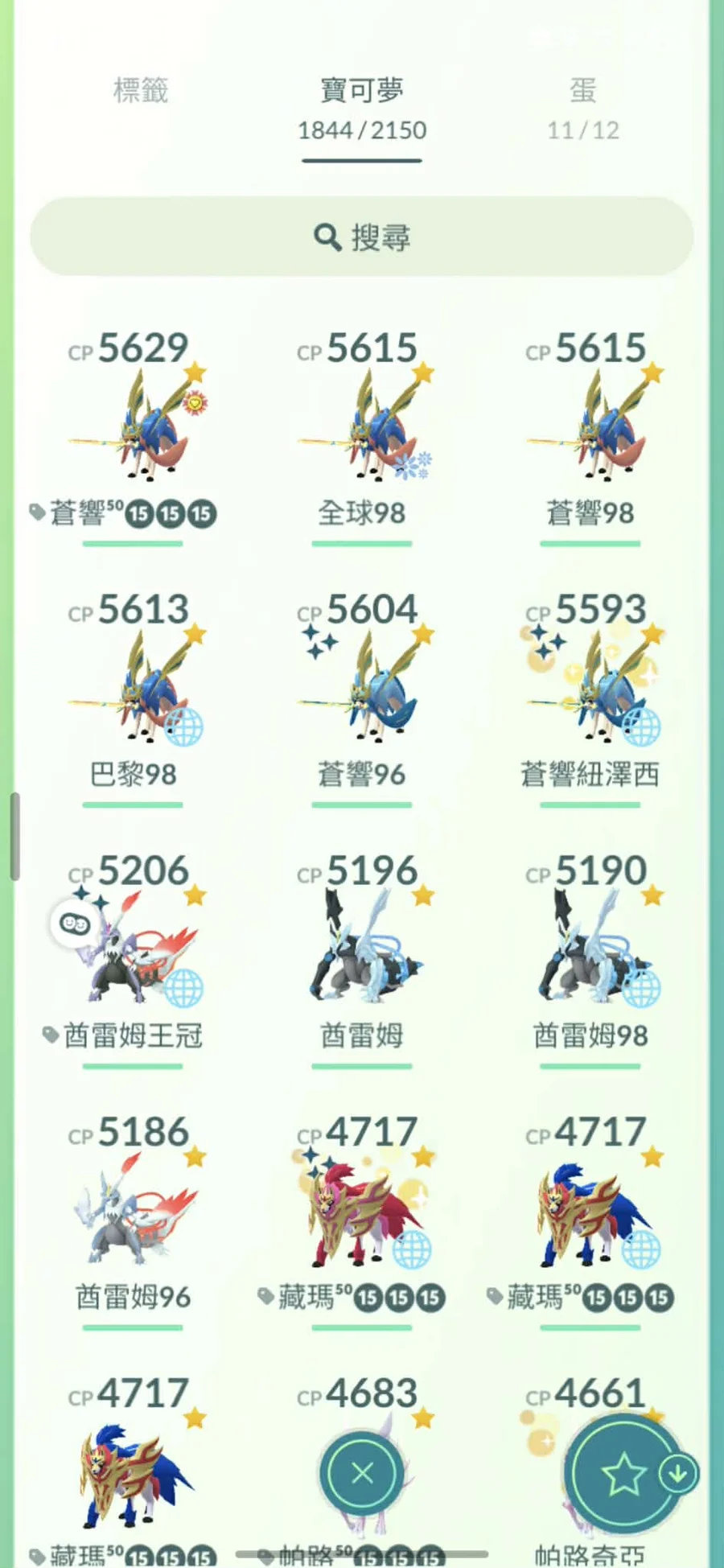
Task: Switch to the 蛋 tab
Action: coord(583,109)
